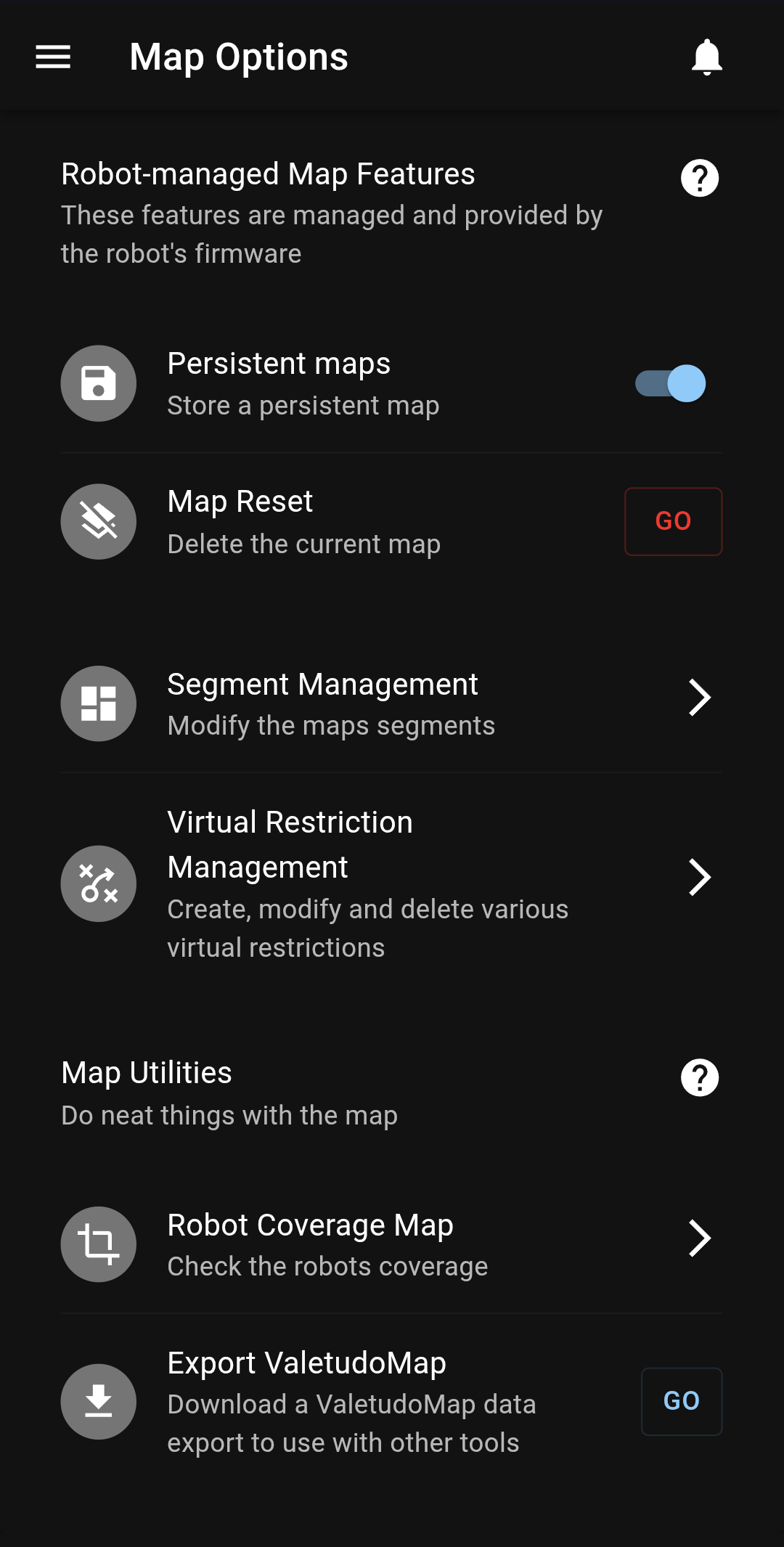
Task: Show help for Robot-managed Map Features
Action: pos(700,178)
